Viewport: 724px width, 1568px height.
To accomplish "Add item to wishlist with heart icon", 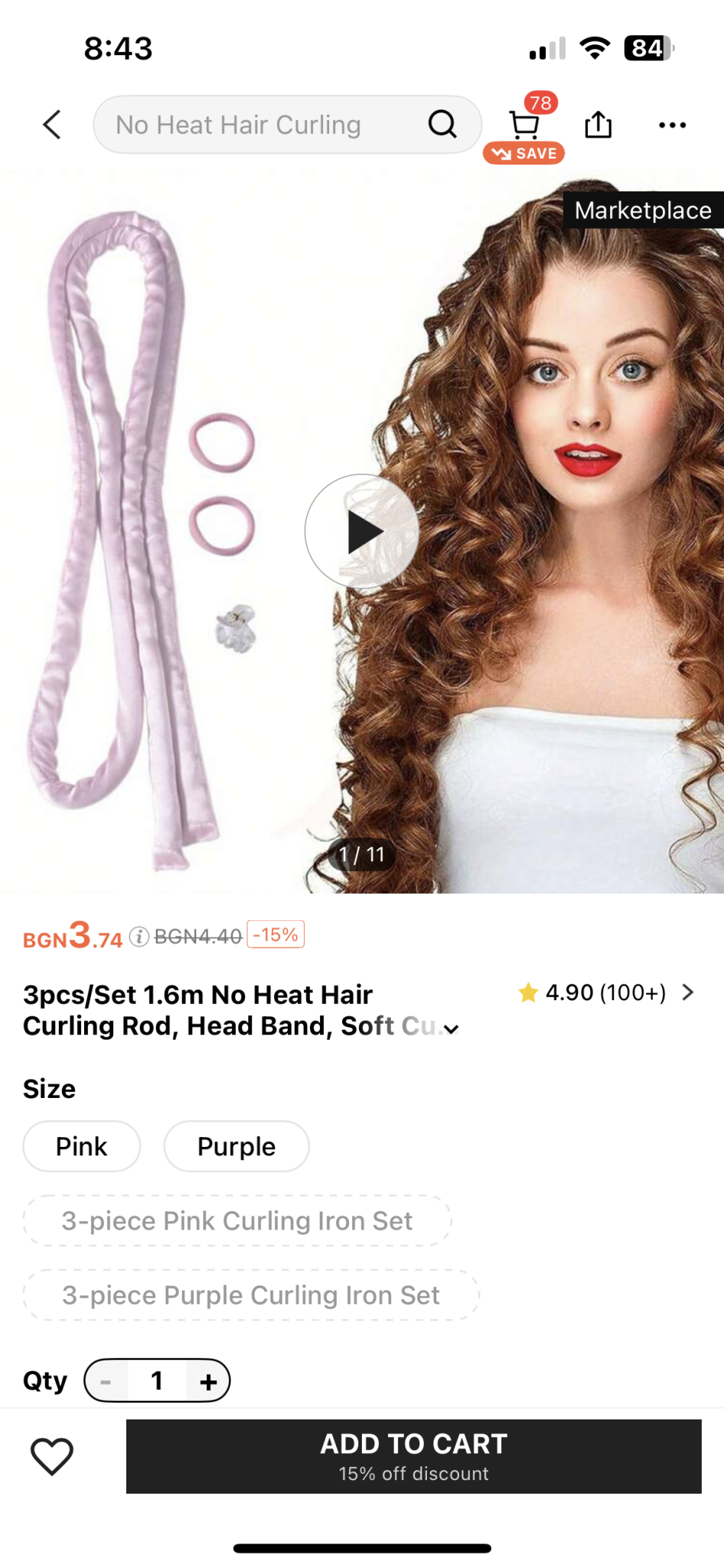I will [52, 1455].
